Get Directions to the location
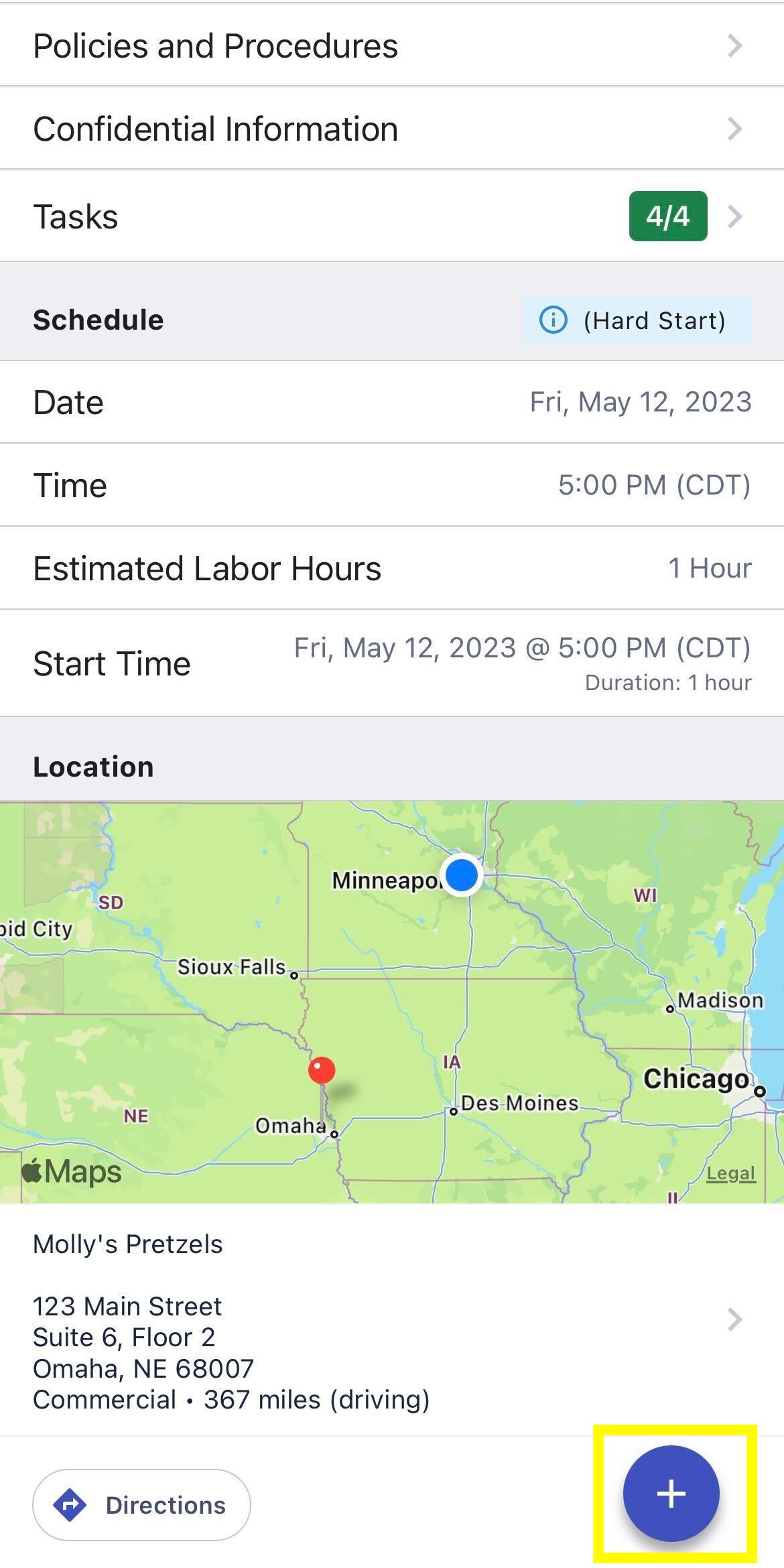 (x=141, y=1505)
